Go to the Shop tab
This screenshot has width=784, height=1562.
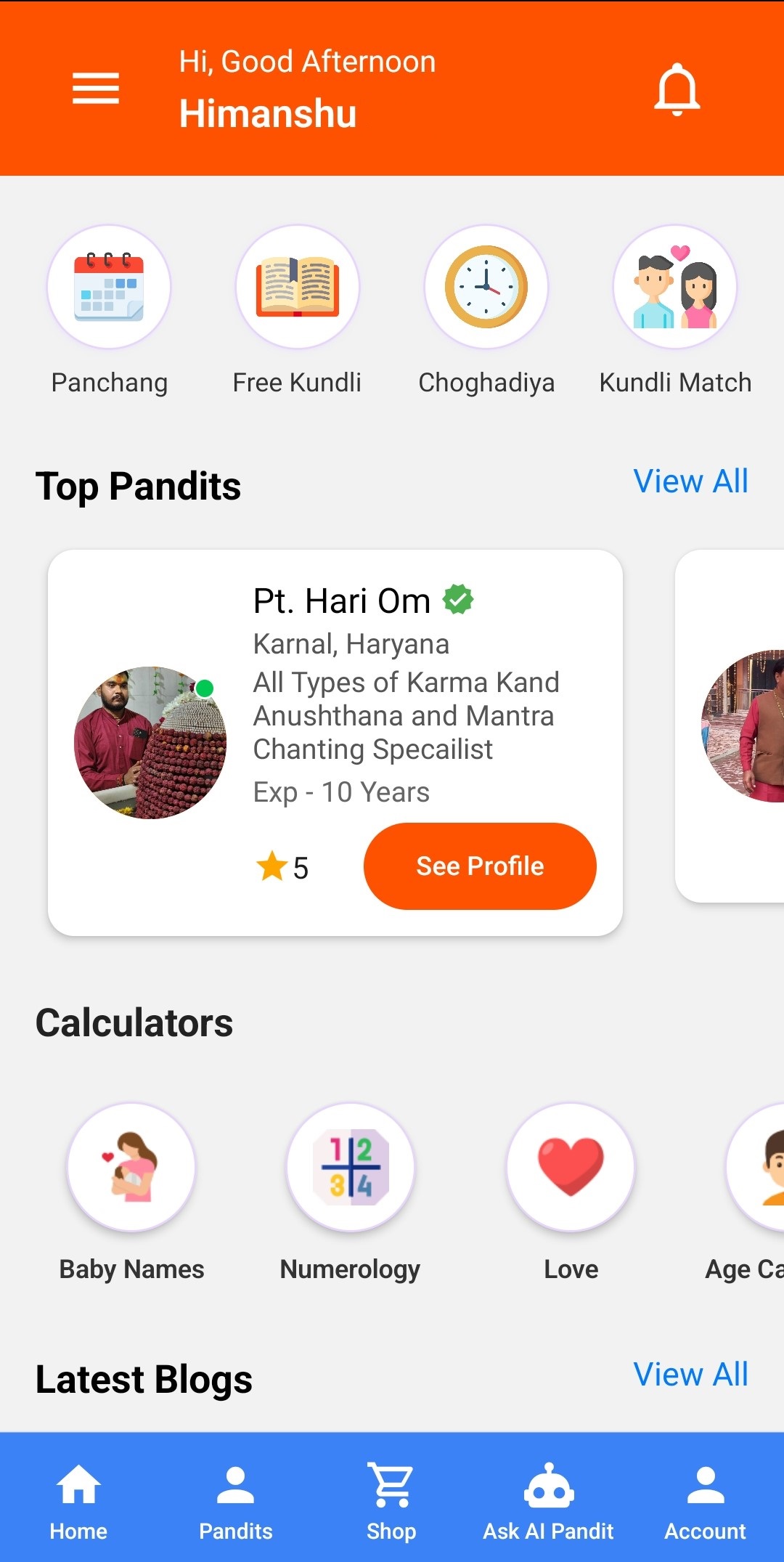391,1500
